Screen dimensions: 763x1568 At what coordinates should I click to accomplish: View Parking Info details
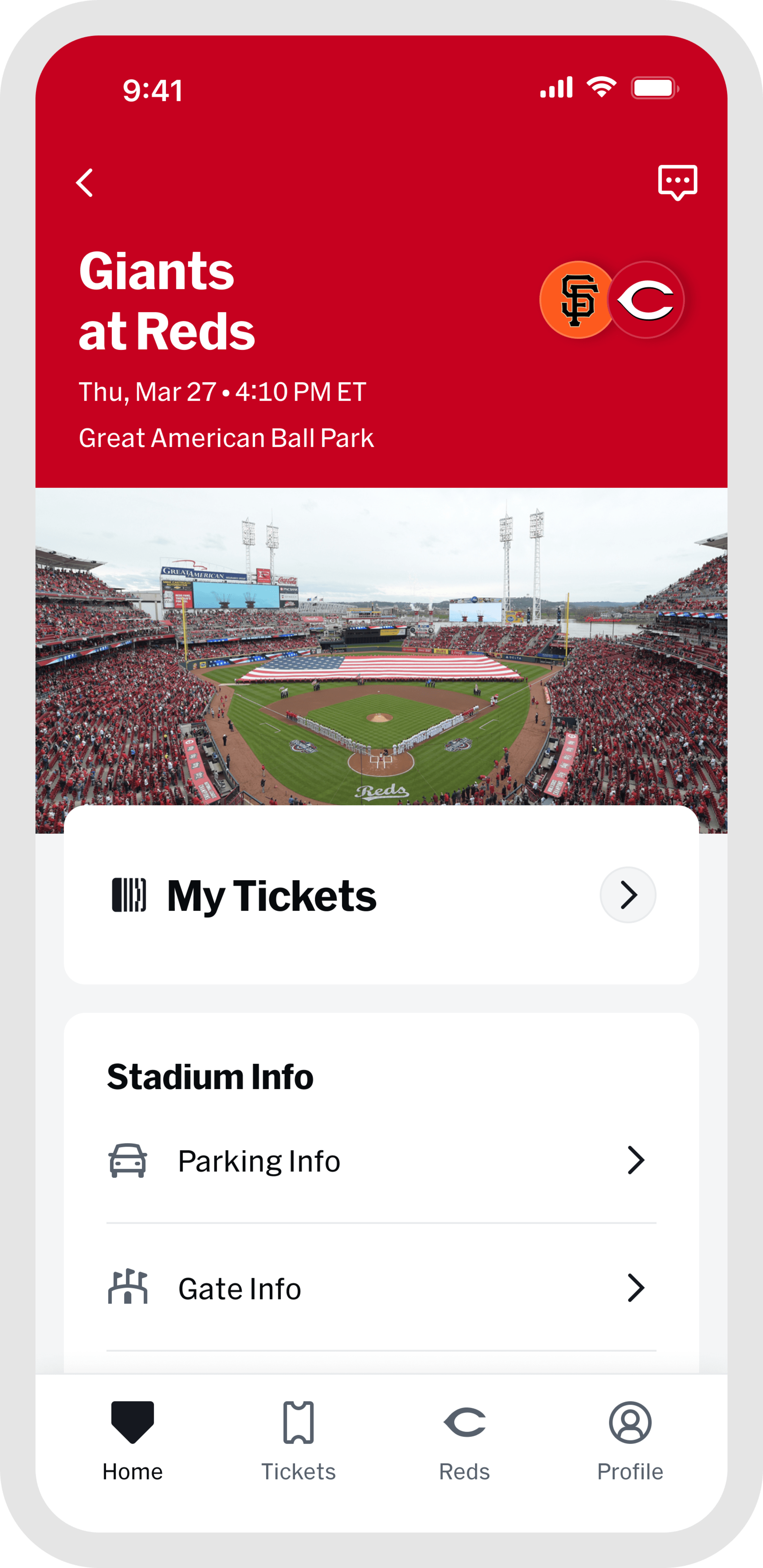click(381, 1160)
